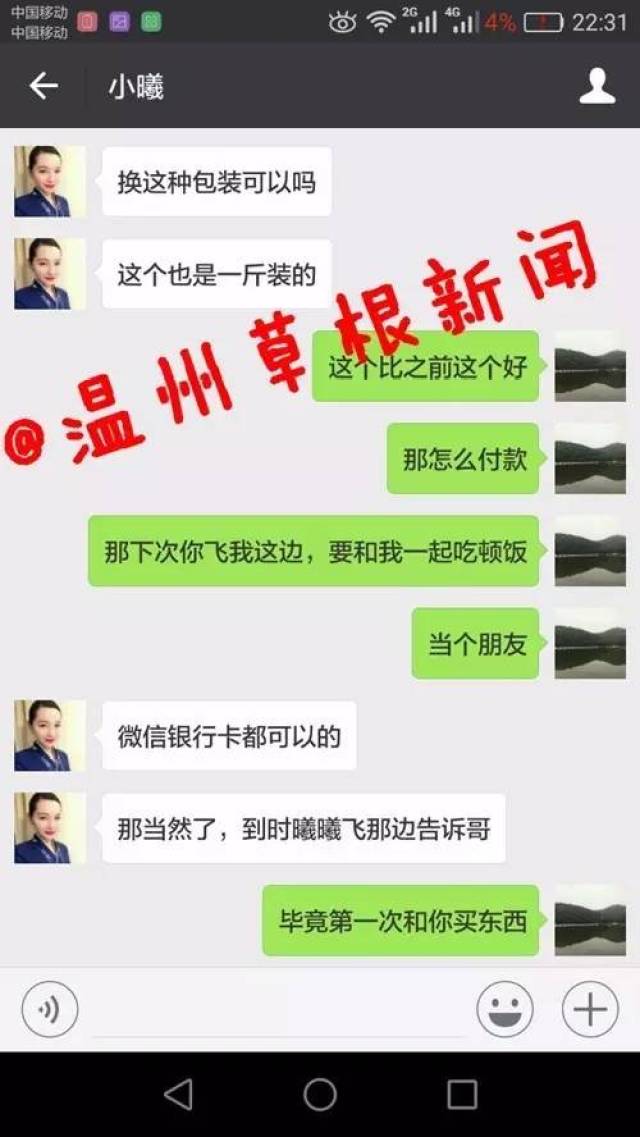Image resolution: width=640 pixels, height=1137 pixels.
Task: Tap 小曦's avatar beside 换这种包装可以吗
Action: (49, 181)
